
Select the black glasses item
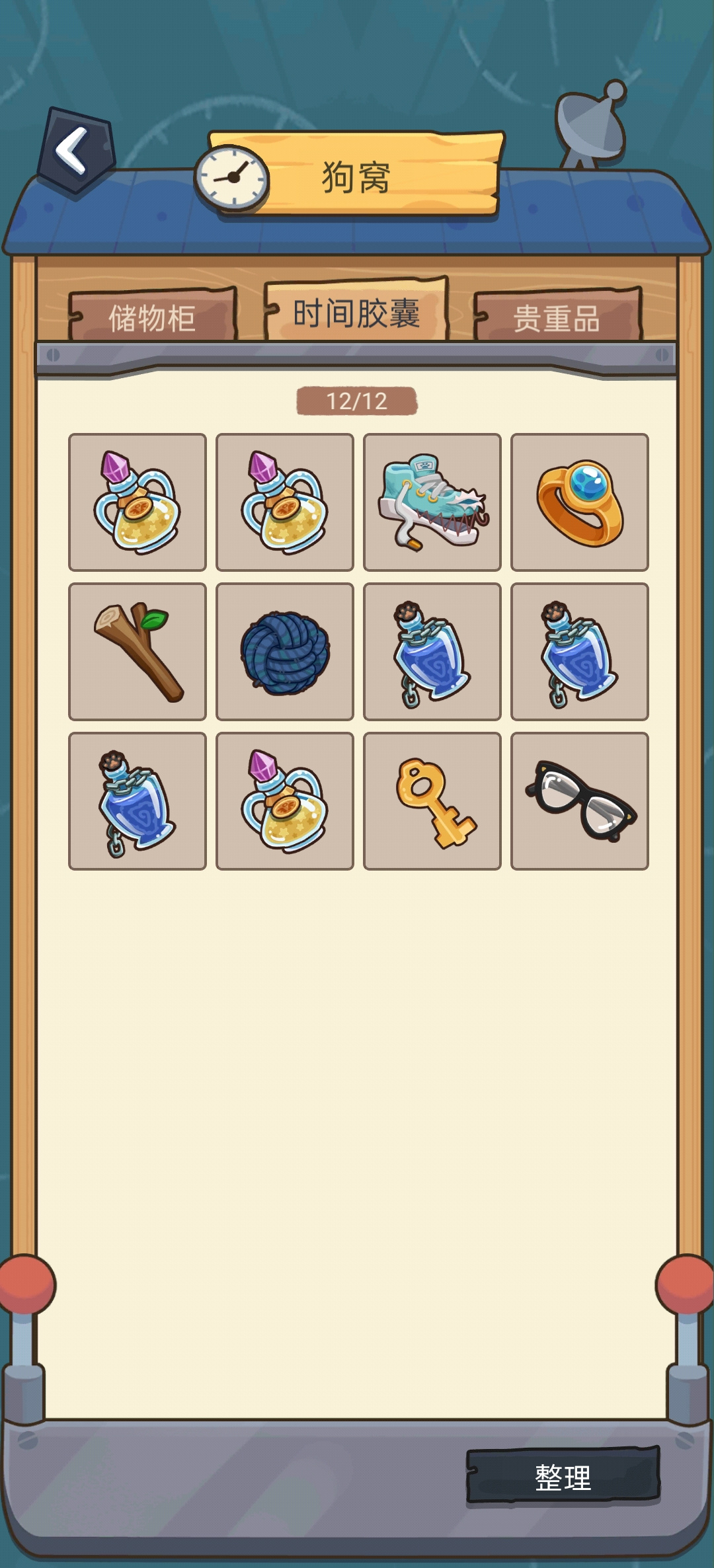pyautogui.click(x=580, y=801)
